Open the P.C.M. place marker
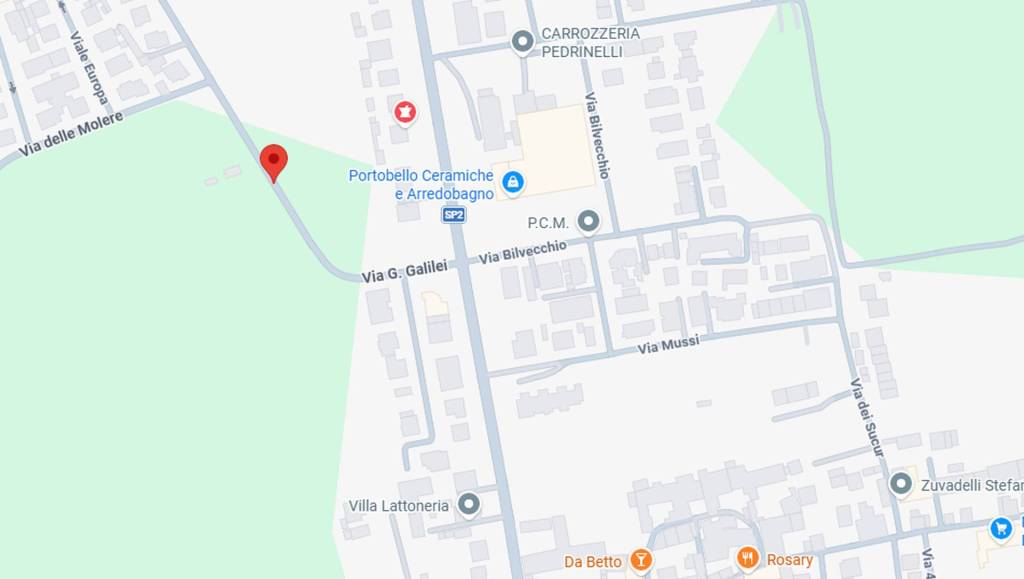1024x579 pixels. (589, 221)
